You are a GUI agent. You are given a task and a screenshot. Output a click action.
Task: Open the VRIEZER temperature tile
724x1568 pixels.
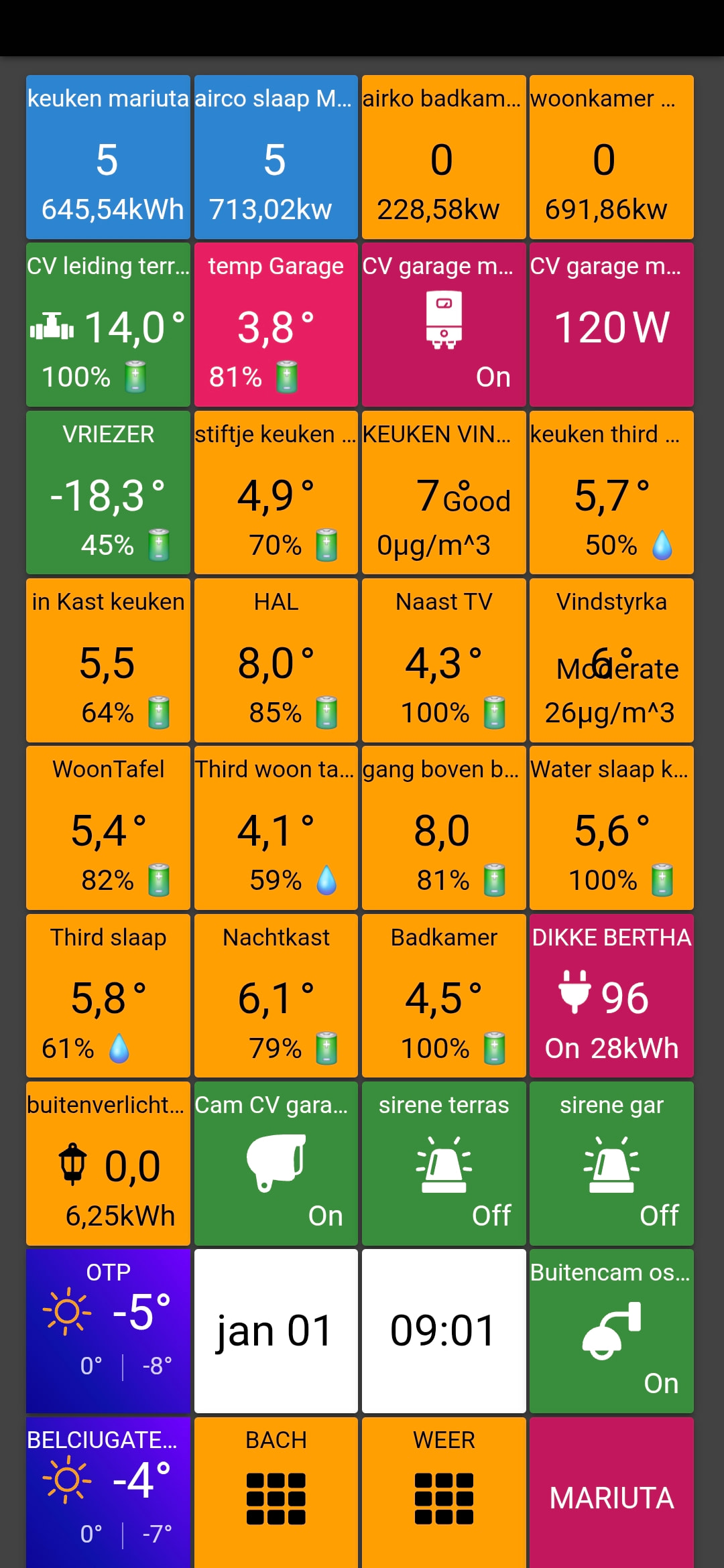[108, 493]
